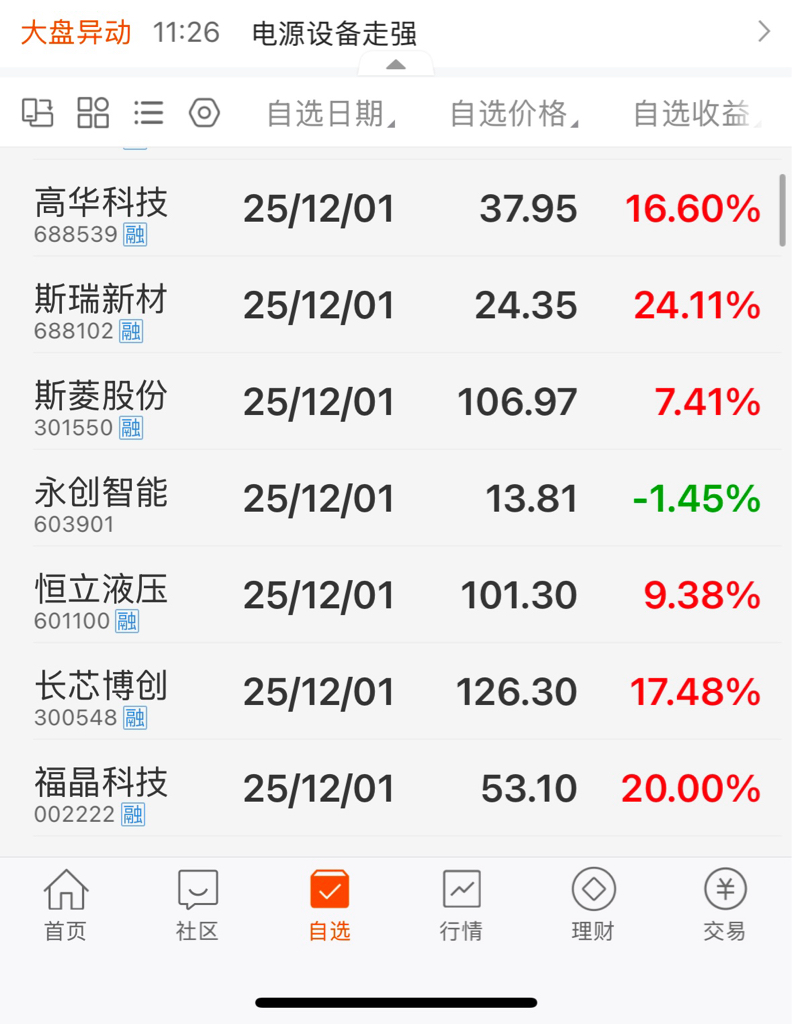Viewport: 792px width, 1024px height.
Task: Open the 理财 tab
Action: (x=593, y=904)
